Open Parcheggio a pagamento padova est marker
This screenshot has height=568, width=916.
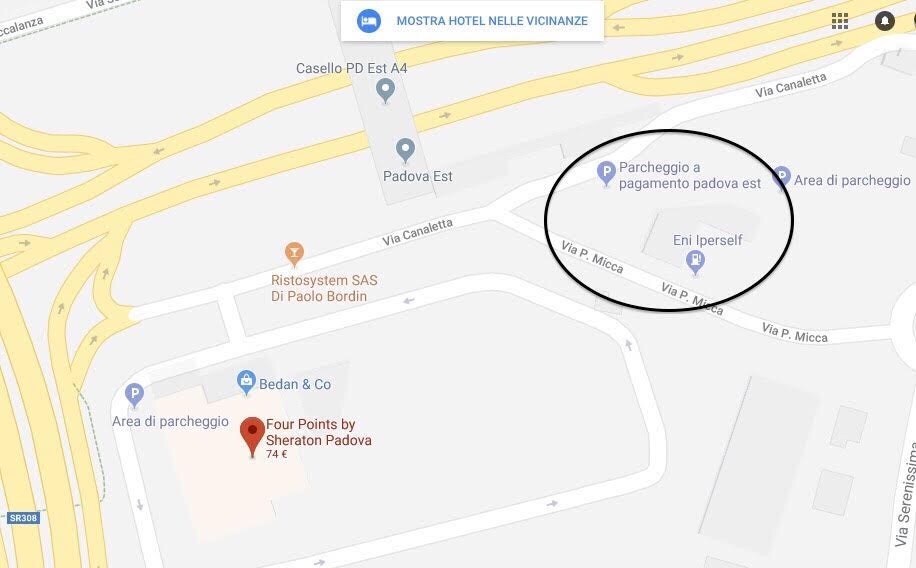tap(605, 174)
